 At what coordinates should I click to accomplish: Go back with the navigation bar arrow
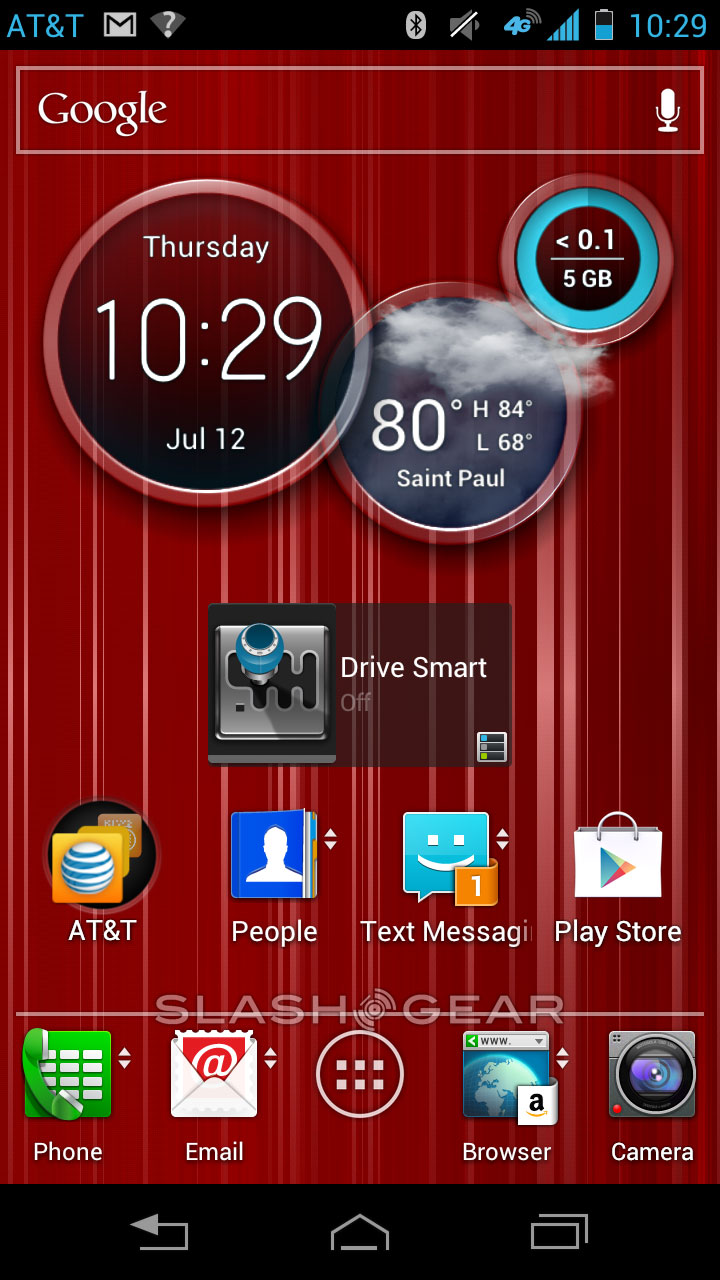click(x=160, y=1233)
